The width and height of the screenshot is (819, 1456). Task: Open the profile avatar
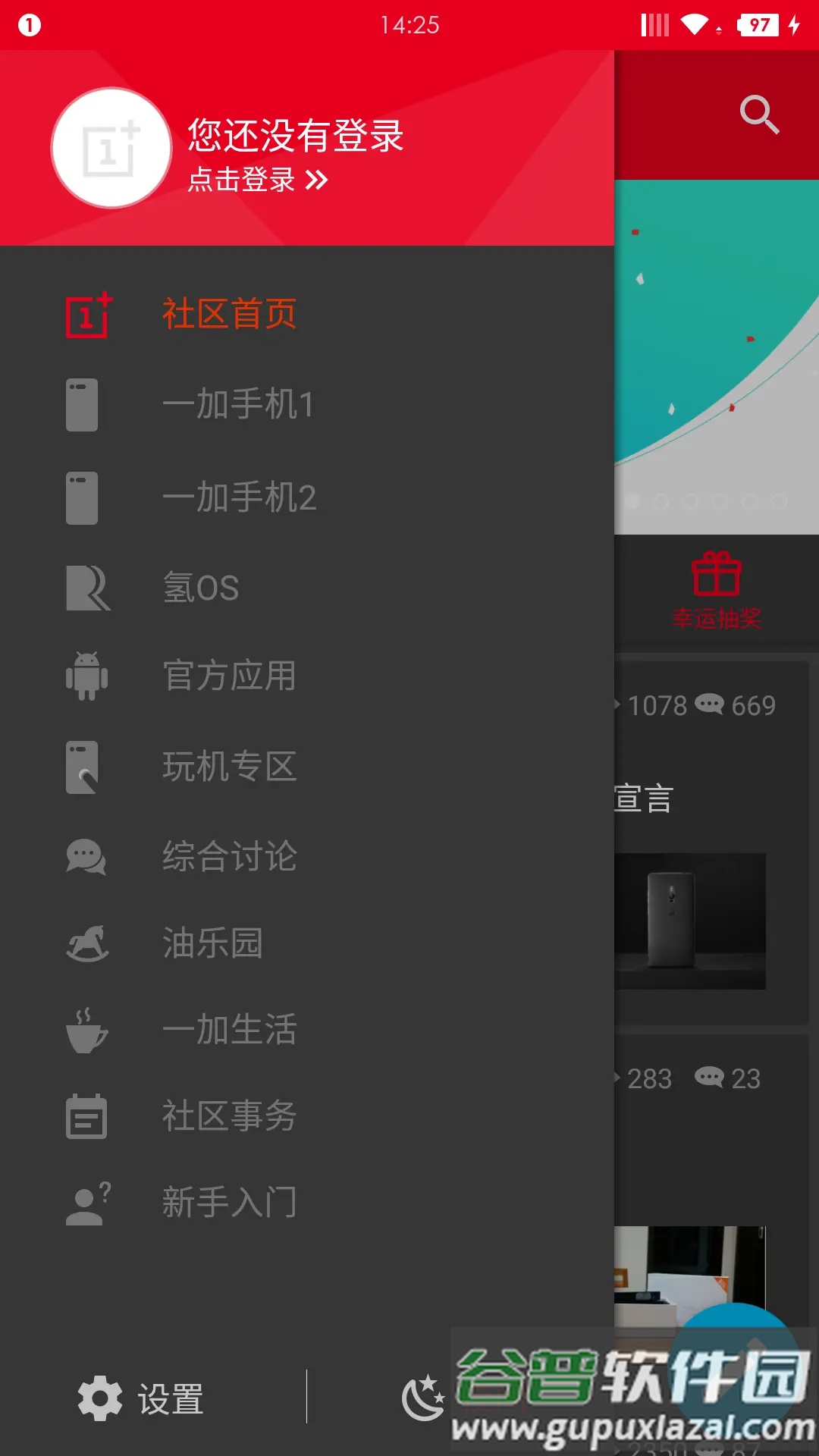(111, 148)
